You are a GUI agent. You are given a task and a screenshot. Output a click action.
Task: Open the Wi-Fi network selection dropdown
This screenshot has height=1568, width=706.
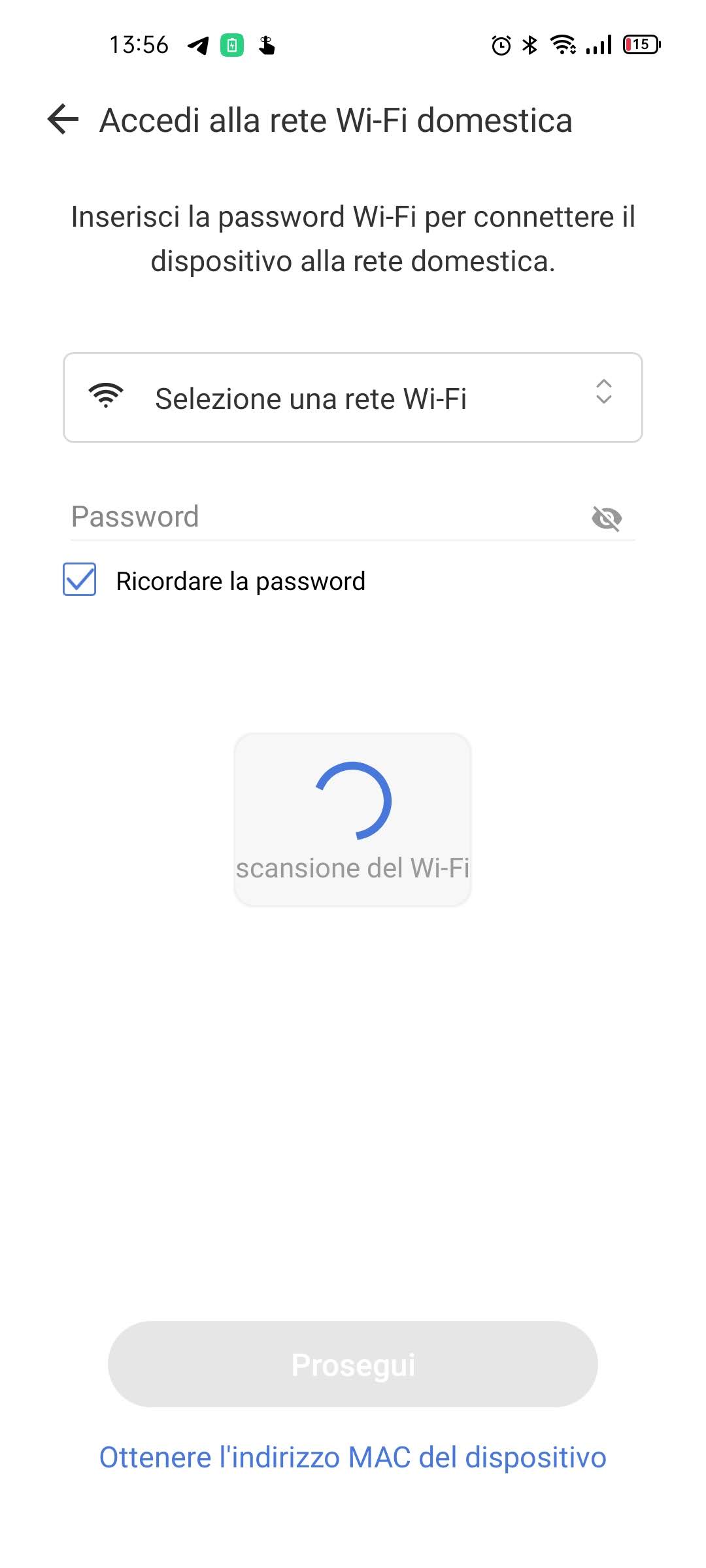pyautogui.click(x=353, y=398)
